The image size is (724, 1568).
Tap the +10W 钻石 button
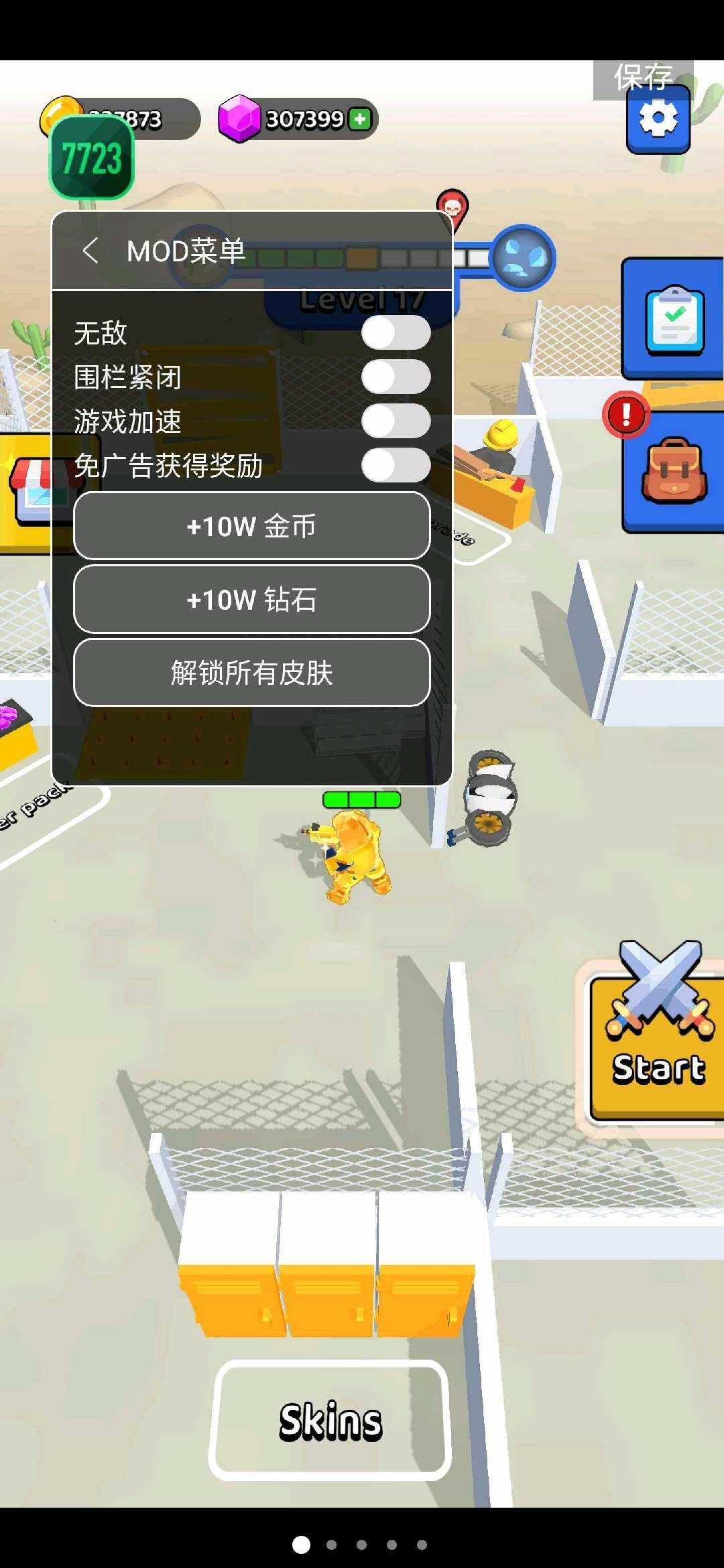pos(251,599)
